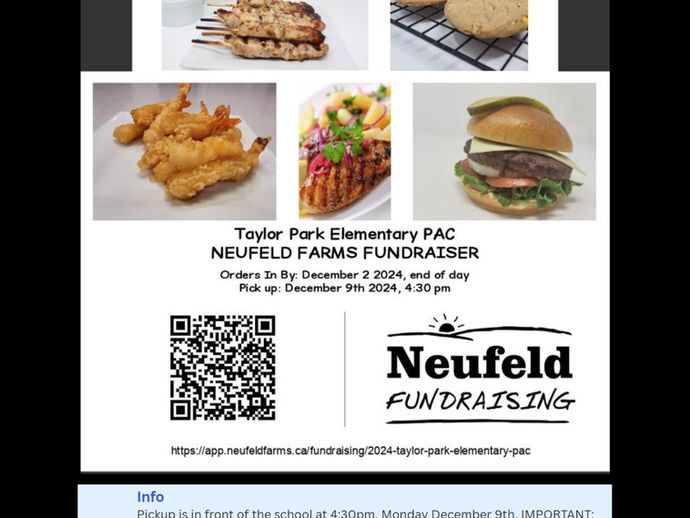Open the Neufeld Farms fundraiser flyer image
Image resolution: width=690 pixels, height=518 pixels.
pos(344,250)
